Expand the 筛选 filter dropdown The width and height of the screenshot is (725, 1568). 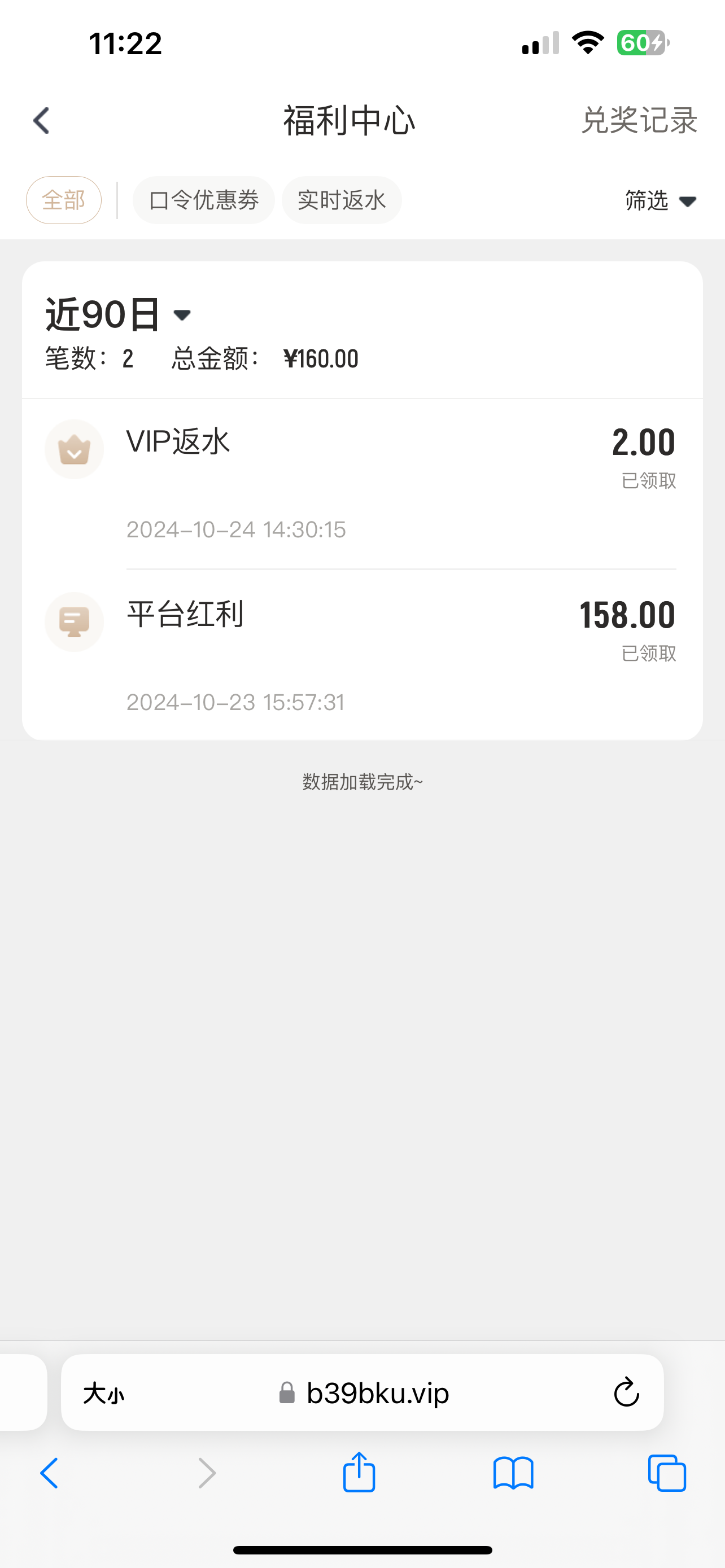pos(661,201)
